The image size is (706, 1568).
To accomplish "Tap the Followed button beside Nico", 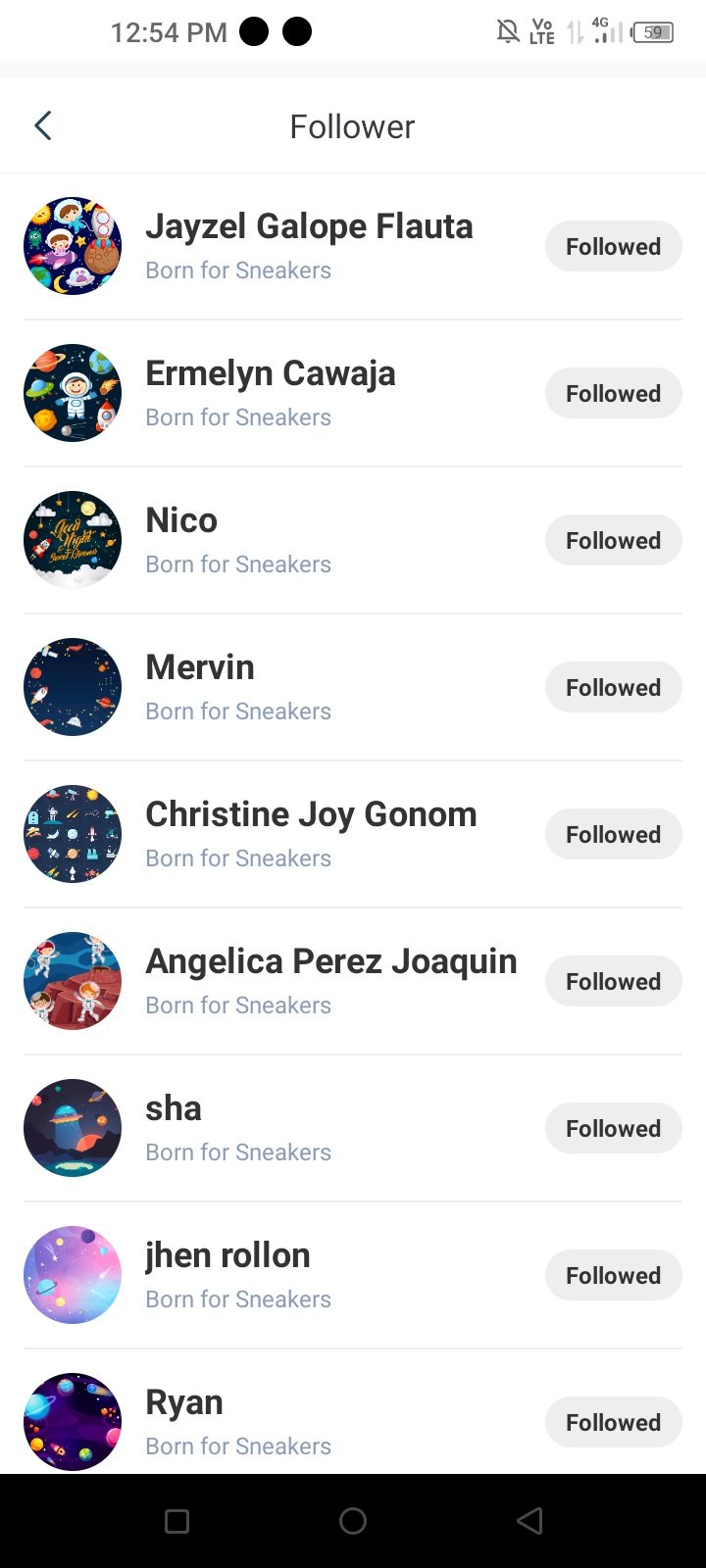I will (x=613, y=541).
